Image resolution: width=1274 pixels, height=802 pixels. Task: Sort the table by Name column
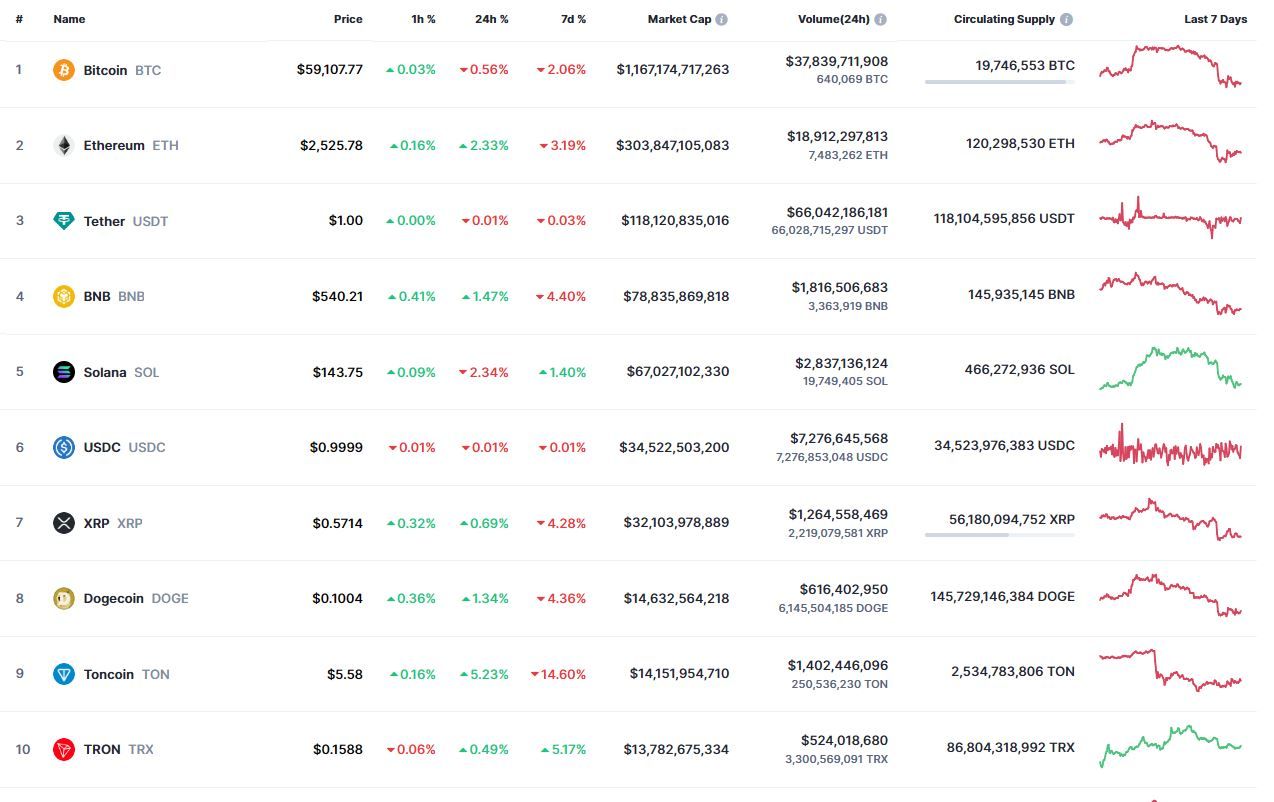(x=69, y=19)
